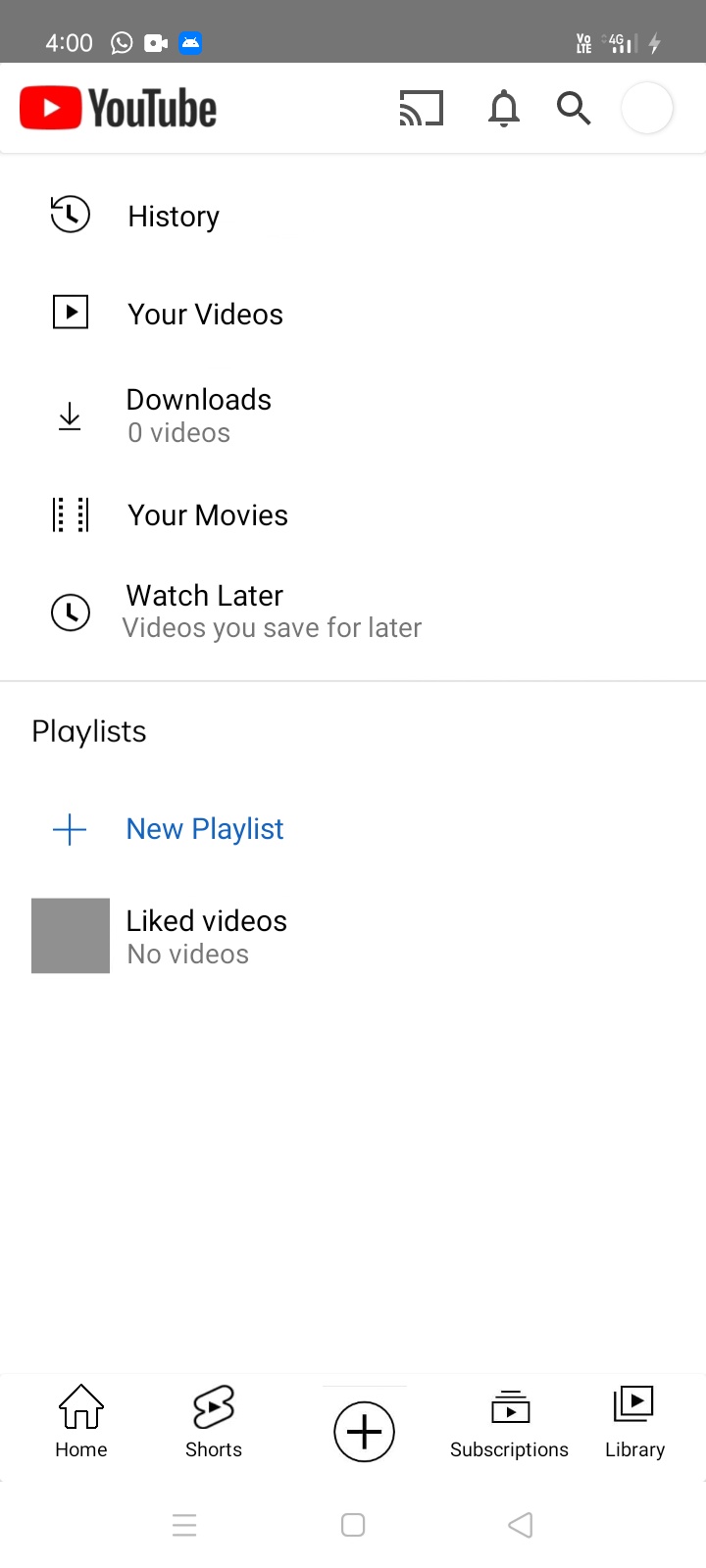Tap the Downloads arrow icon

pos(70,416)
